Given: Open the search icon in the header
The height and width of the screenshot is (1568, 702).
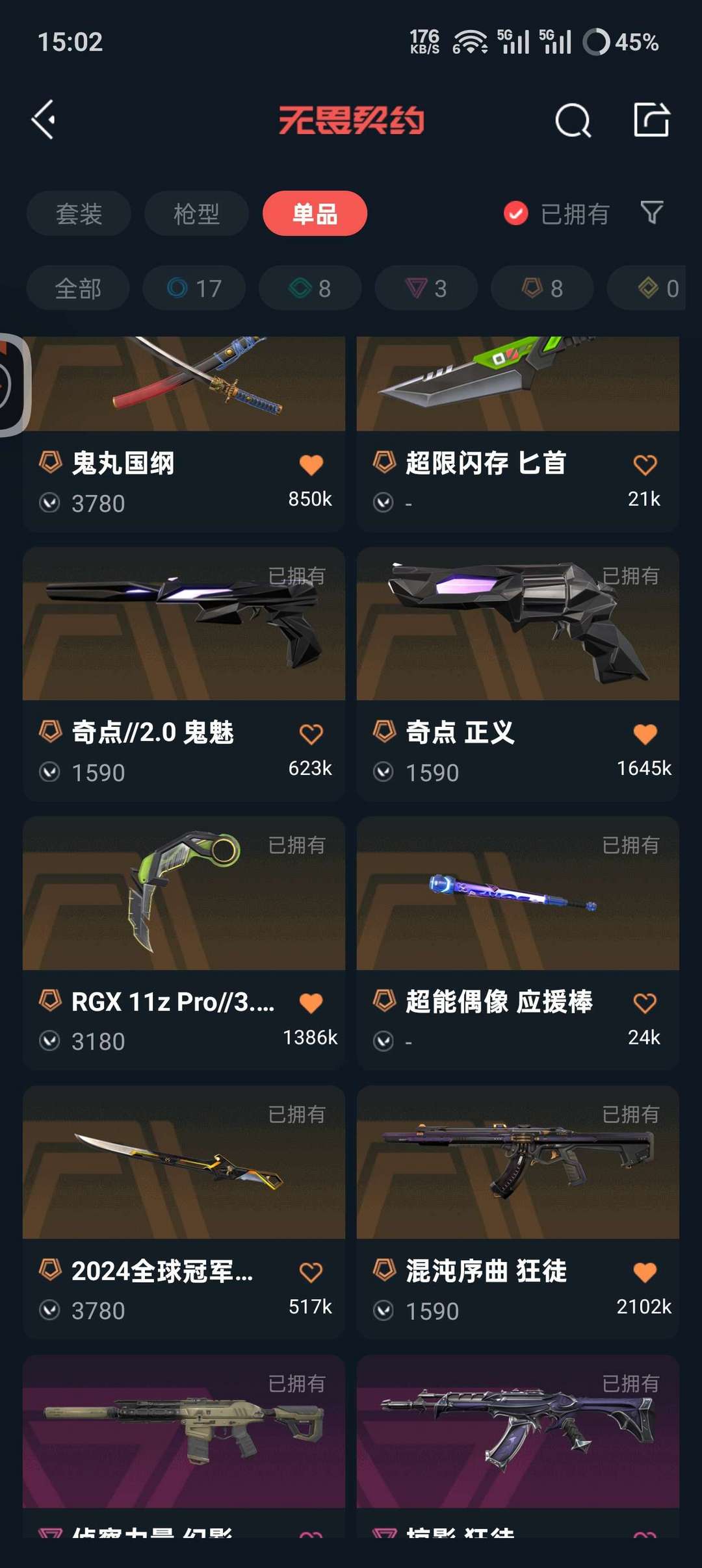Looking at the screenshot, I should point(573,120).
